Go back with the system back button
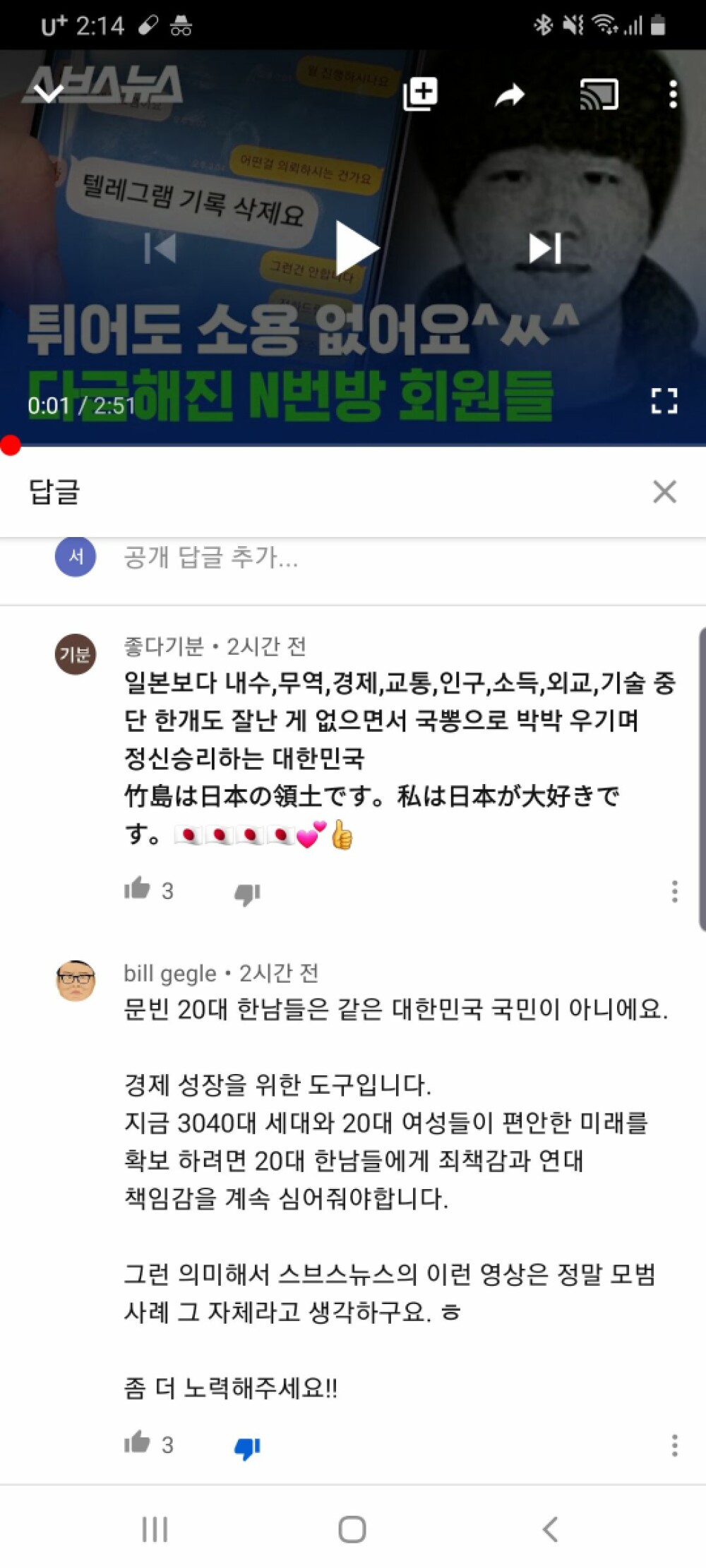This screenshot has width=706, height=1568. tap(551, 1529)
